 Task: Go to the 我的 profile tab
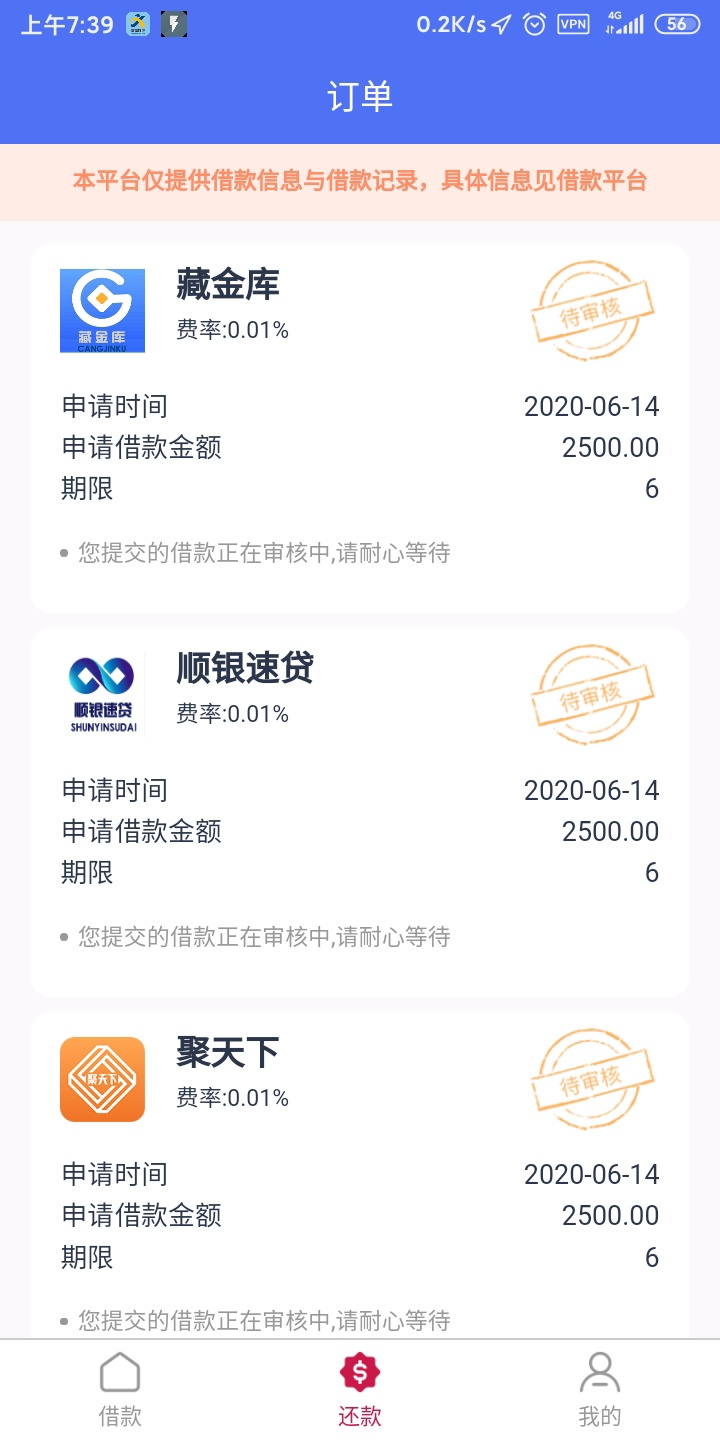click(600, 1390)
